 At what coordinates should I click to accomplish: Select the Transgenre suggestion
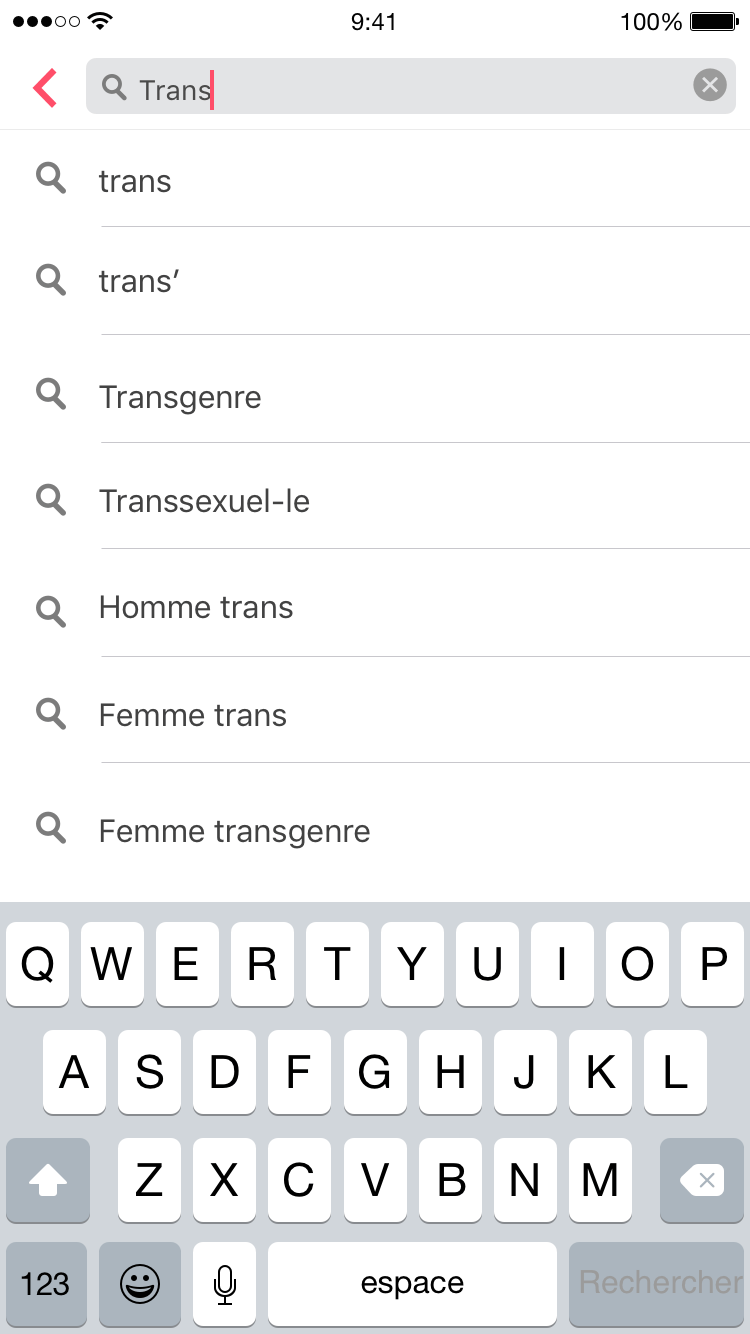click(375, 396)
